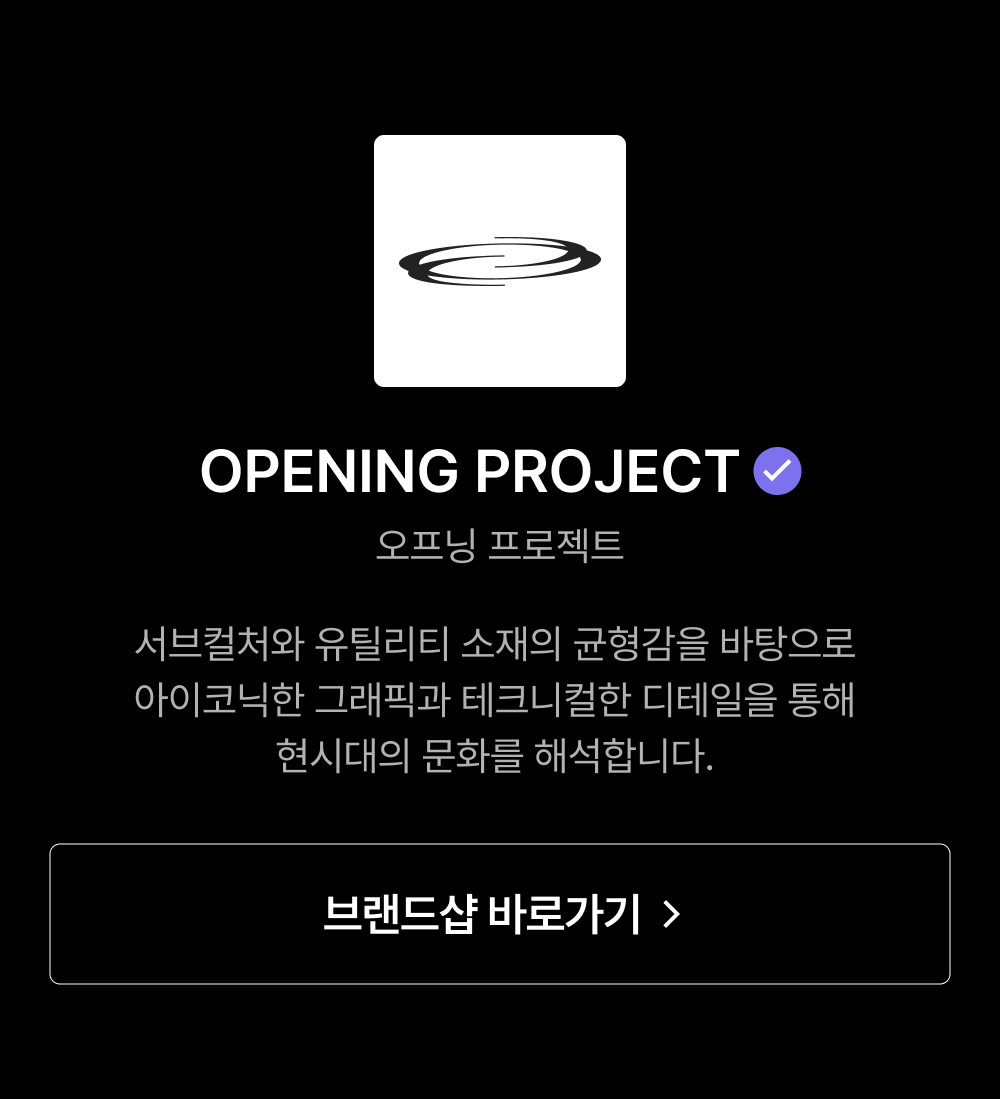Tap the OPENING PROJECT brand logo tile
1000x1099 pixels.
[x=500, y=261]
